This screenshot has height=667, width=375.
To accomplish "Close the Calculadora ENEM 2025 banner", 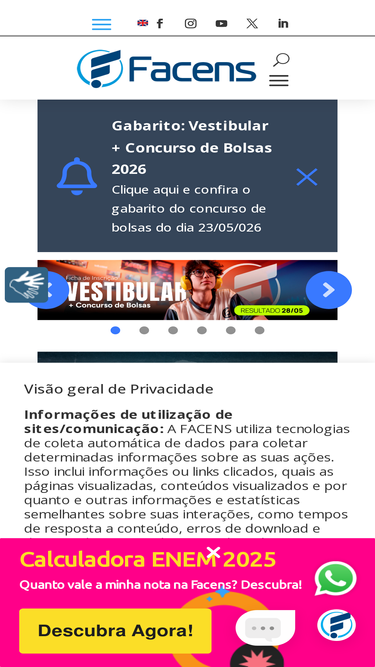I will 213,553.
